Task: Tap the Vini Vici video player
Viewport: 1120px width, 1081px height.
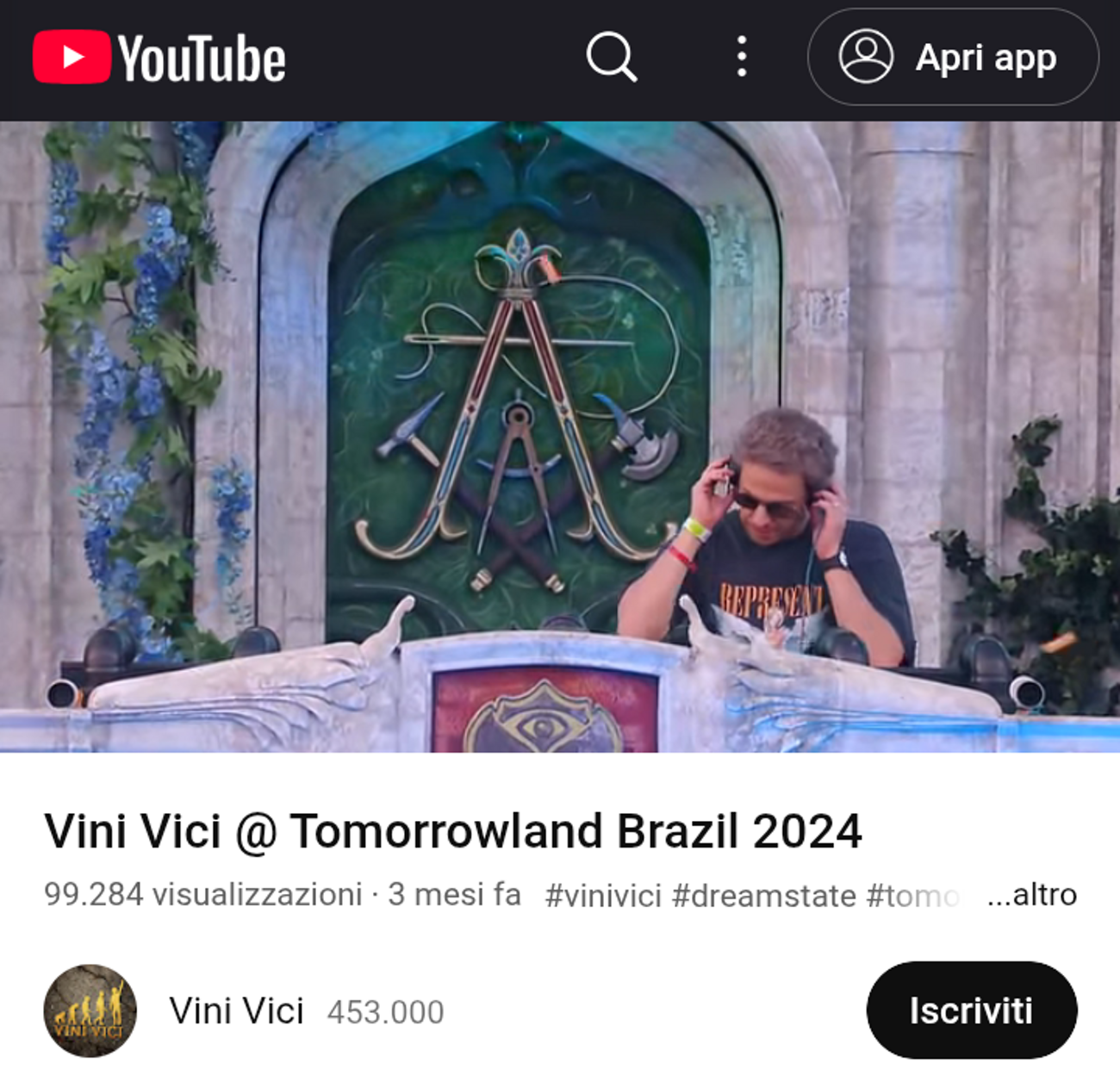Action: click(x=560, y=436)
